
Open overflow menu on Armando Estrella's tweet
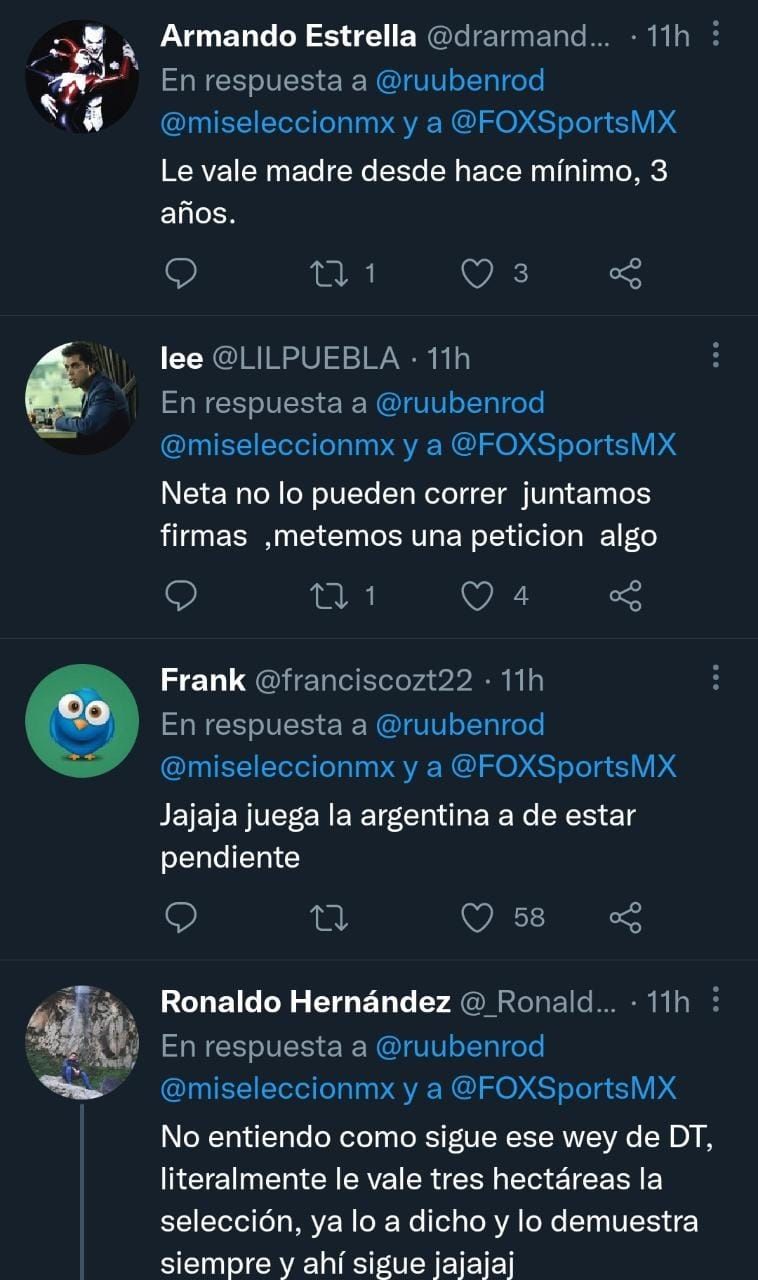point(715,36)
